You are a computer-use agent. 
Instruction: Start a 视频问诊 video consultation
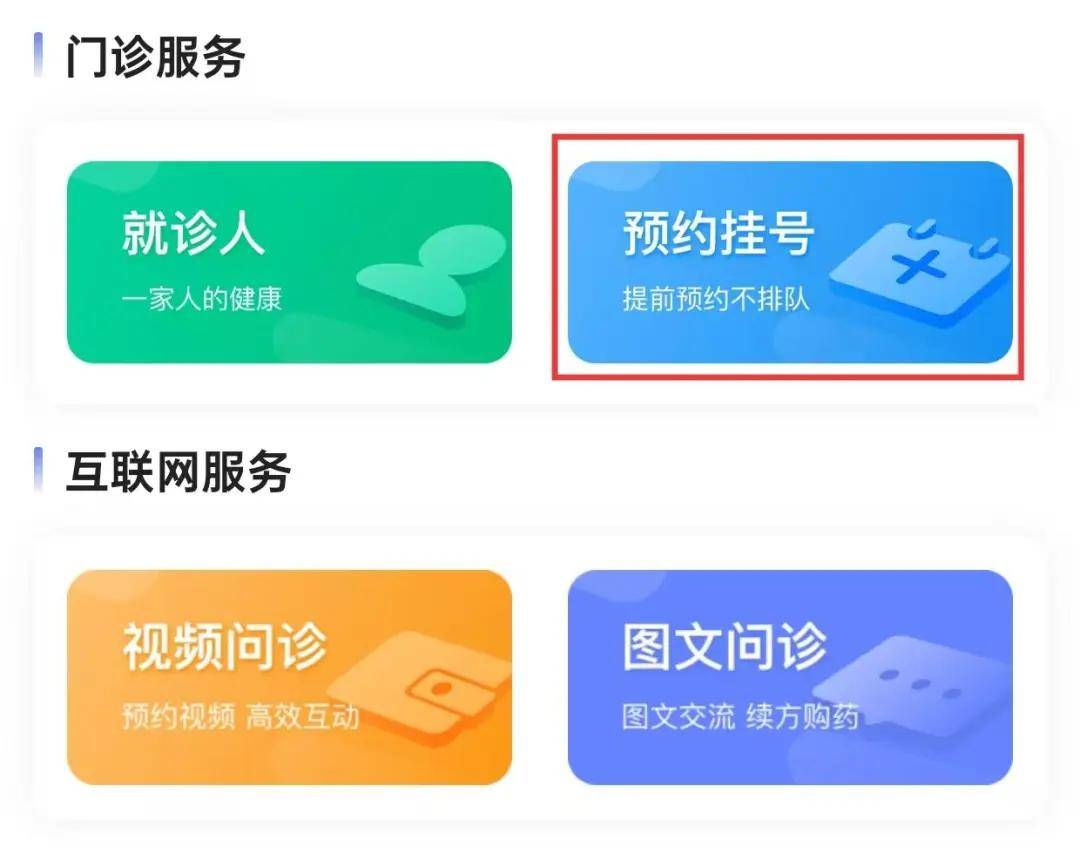289,677
